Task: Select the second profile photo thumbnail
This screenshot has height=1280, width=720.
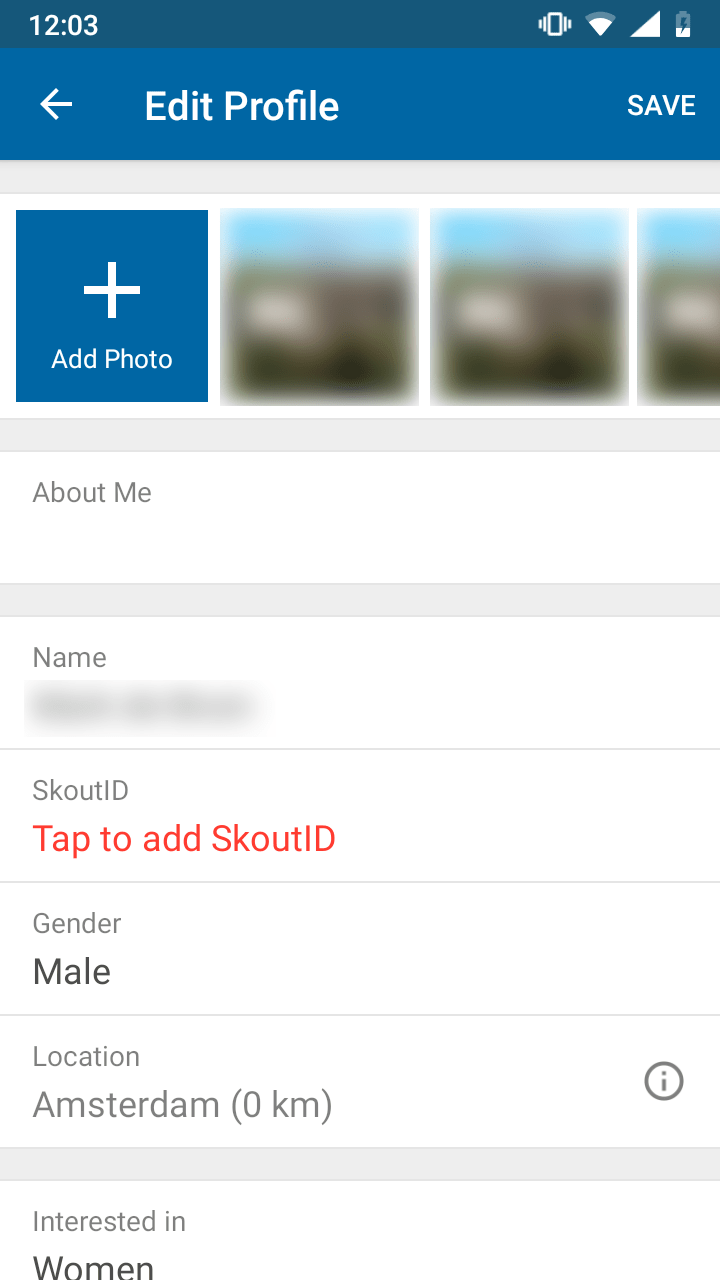Action: (x=319, y=306)
